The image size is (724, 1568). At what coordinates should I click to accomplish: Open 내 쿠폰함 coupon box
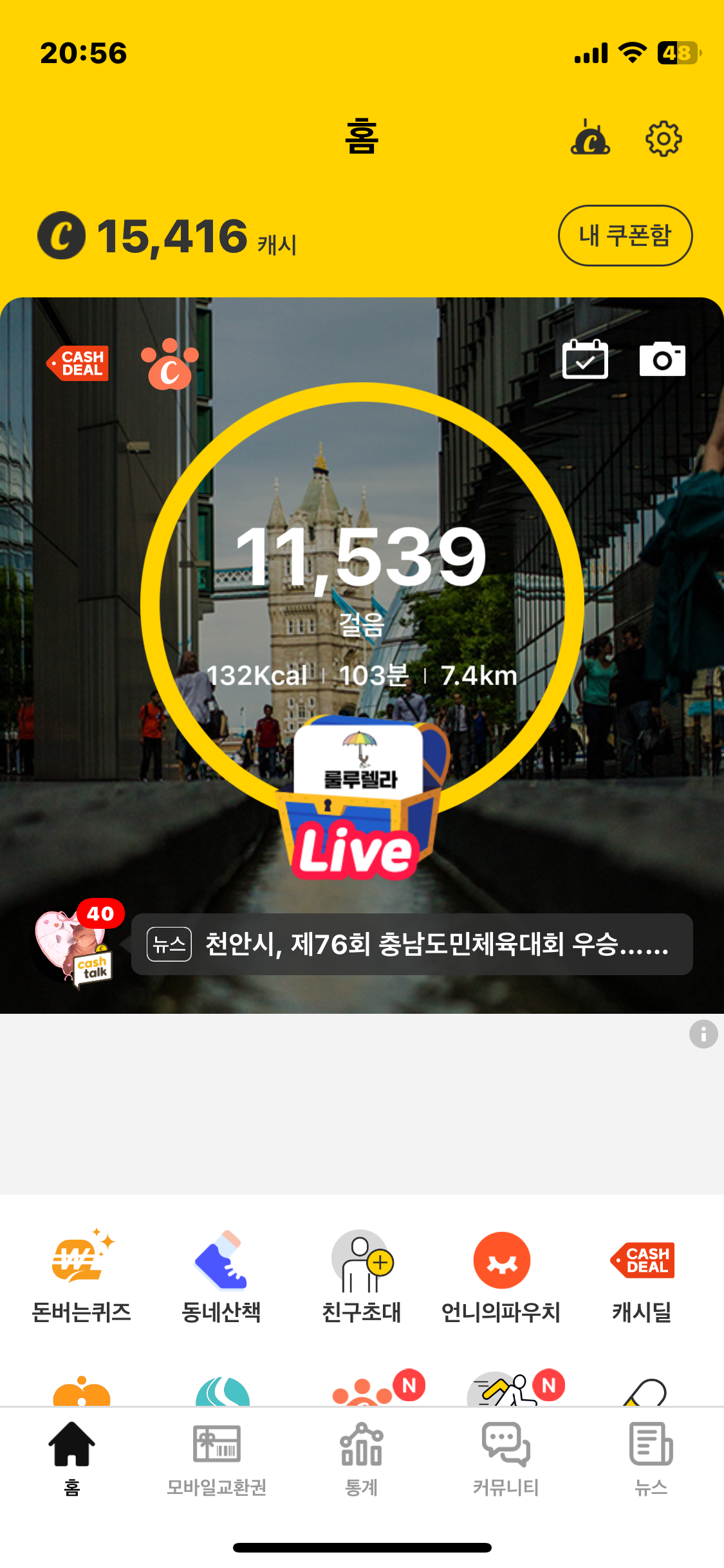(624, 236)
